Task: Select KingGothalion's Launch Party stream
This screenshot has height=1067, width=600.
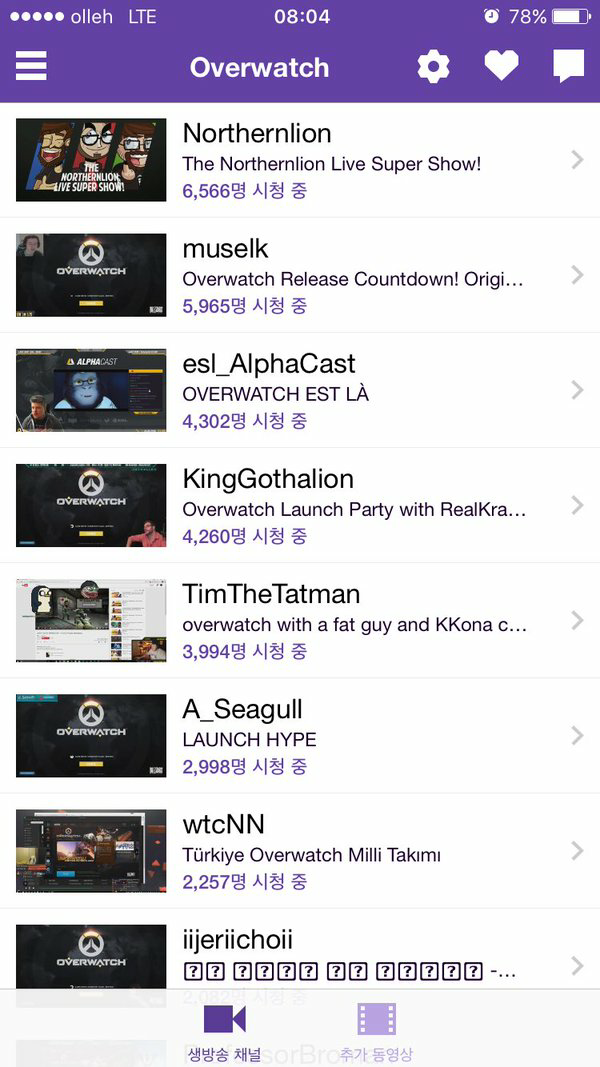Action: click(x=300, y=505)
